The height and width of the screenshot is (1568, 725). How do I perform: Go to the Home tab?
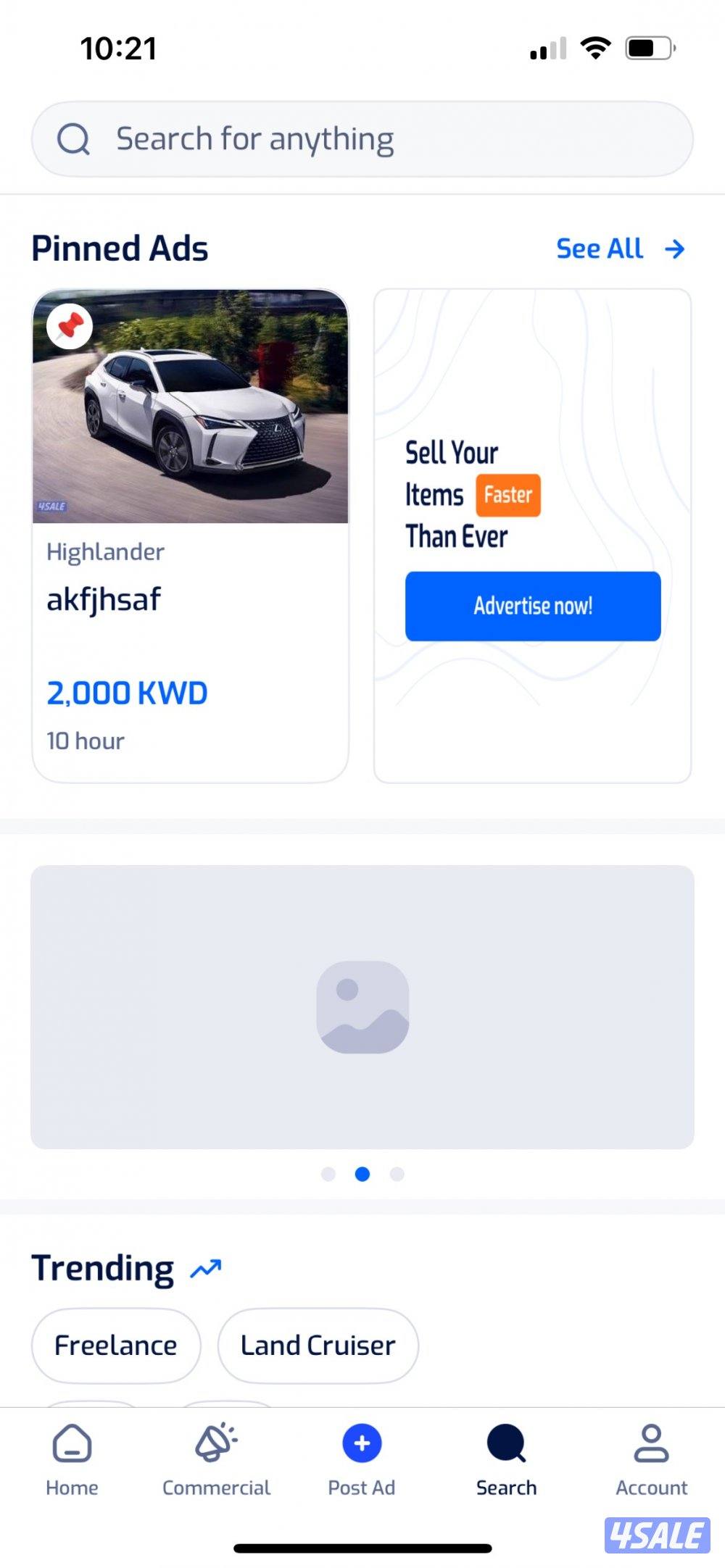pos(72,1459)
